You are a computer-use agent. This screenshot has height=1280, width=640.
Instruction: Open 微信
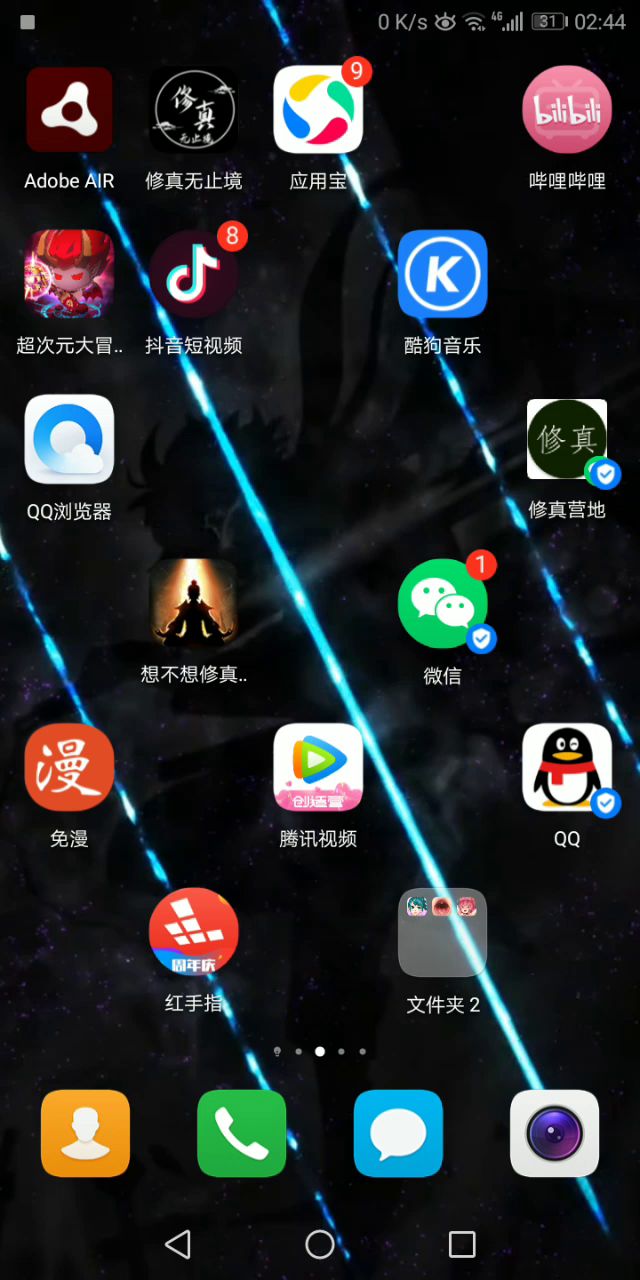tap(442, 604)
